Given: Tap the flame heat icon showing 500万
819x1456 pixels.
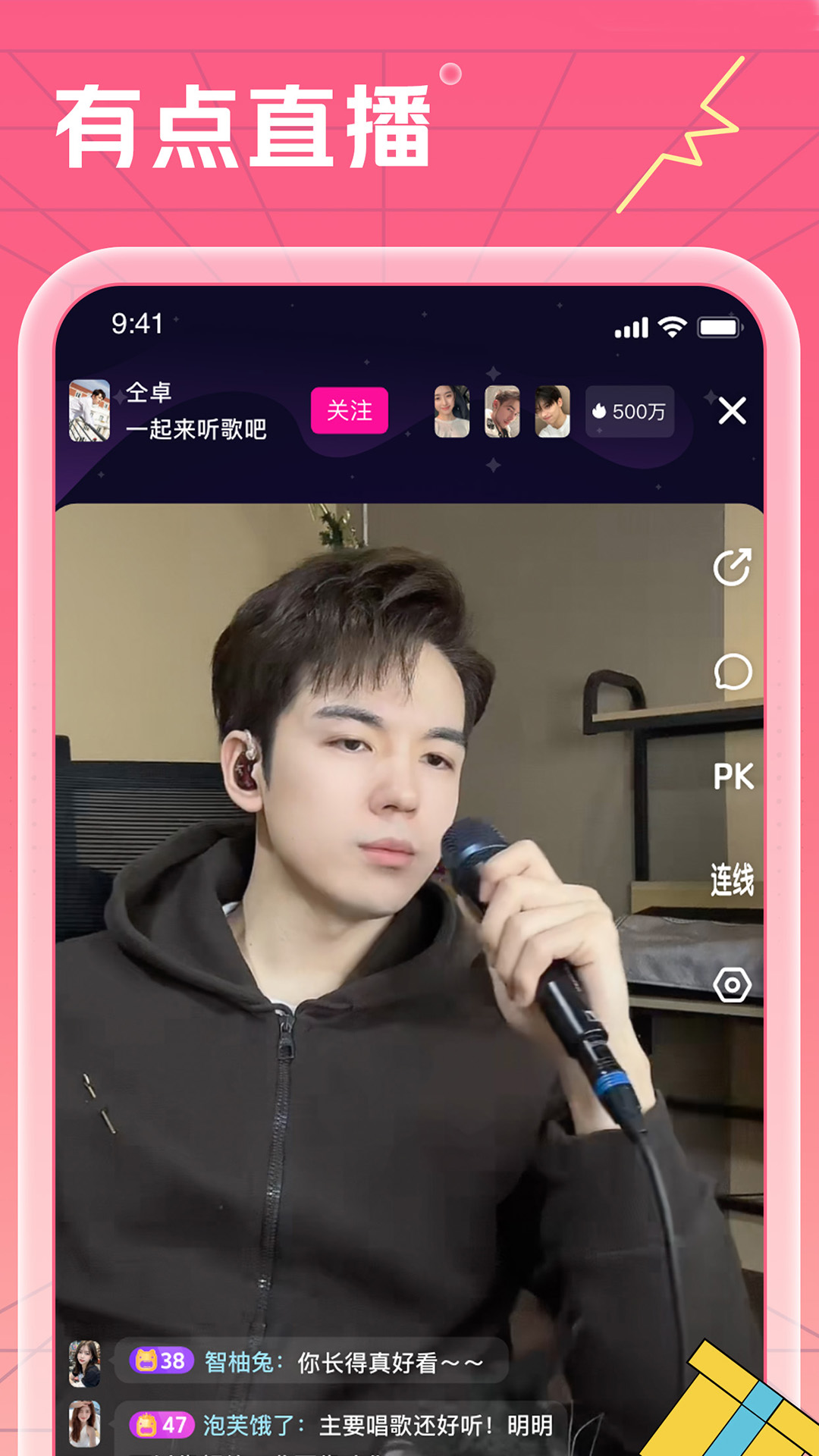Looking at the screenshot, I should click(600, 410).
